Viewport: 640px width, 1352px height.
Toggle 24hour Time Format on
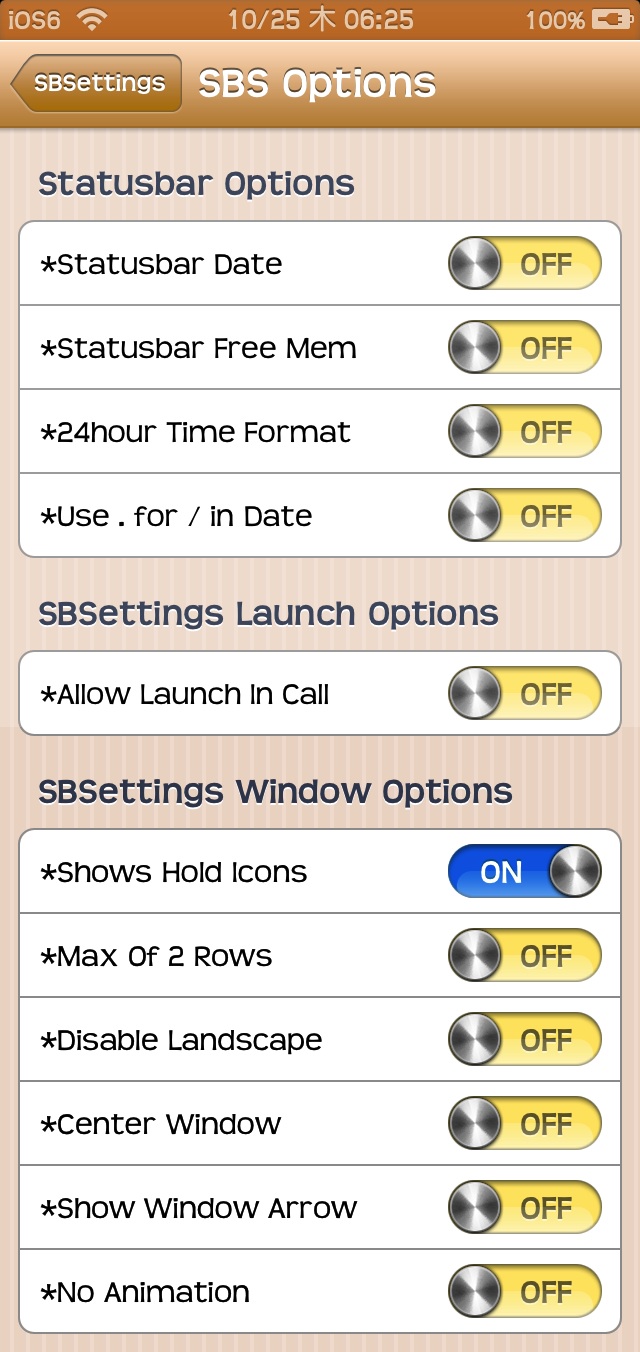(x=524, y=433)
